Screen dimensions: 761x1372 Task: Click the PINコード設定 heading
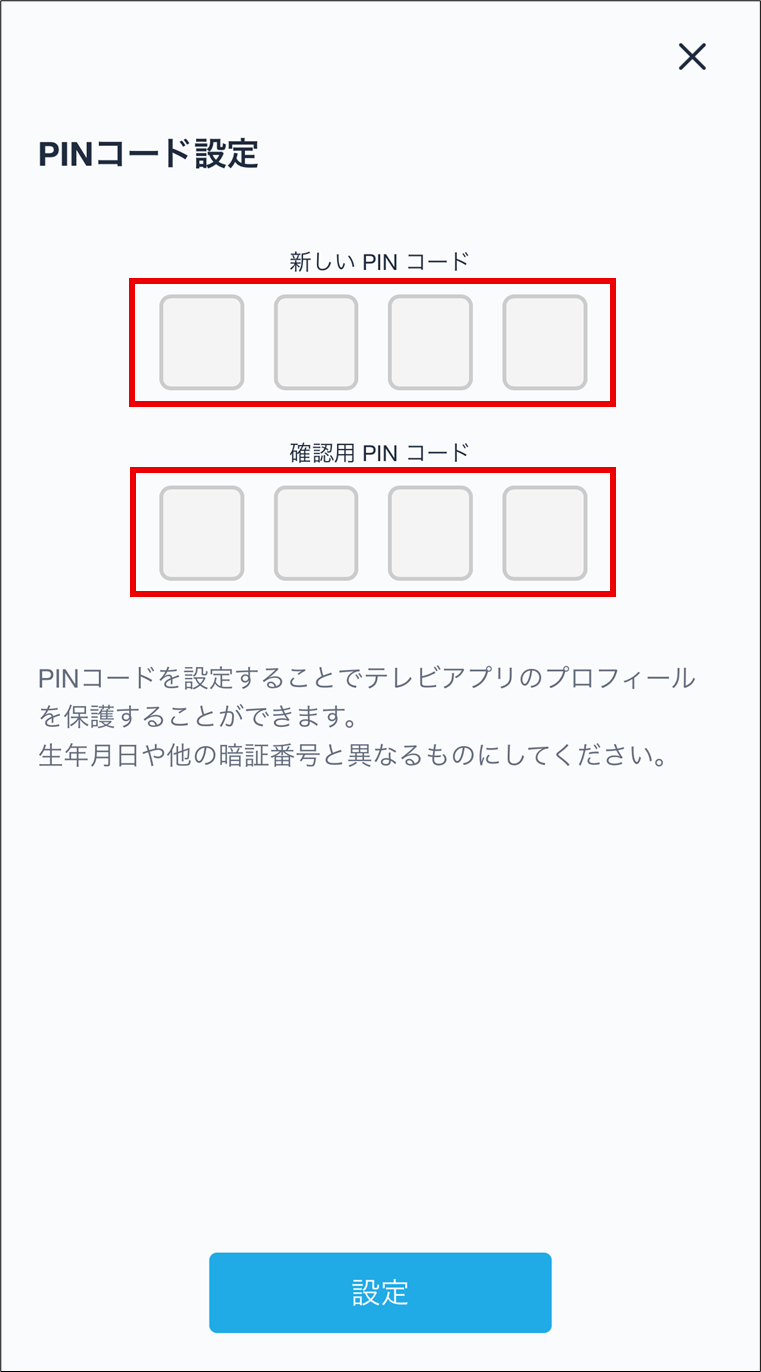(x=148, y=152)
